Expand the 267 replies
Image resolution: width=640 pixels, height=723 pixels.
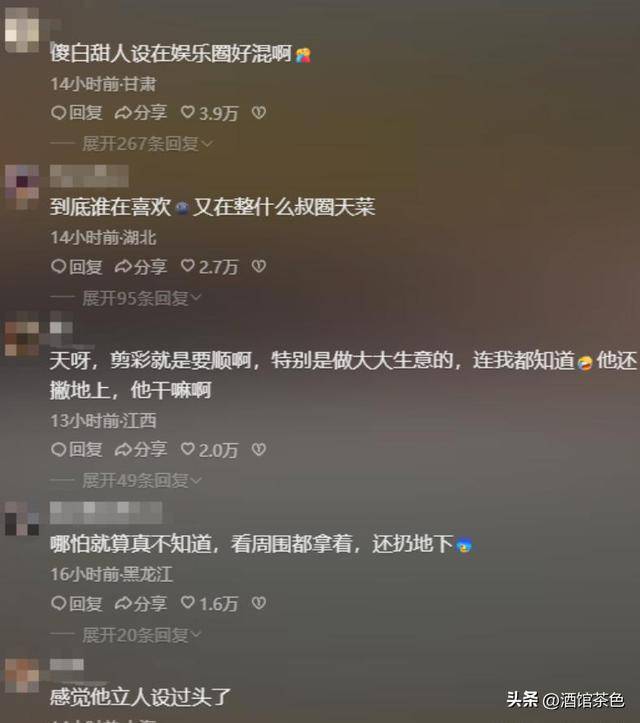tap(146, 144)
